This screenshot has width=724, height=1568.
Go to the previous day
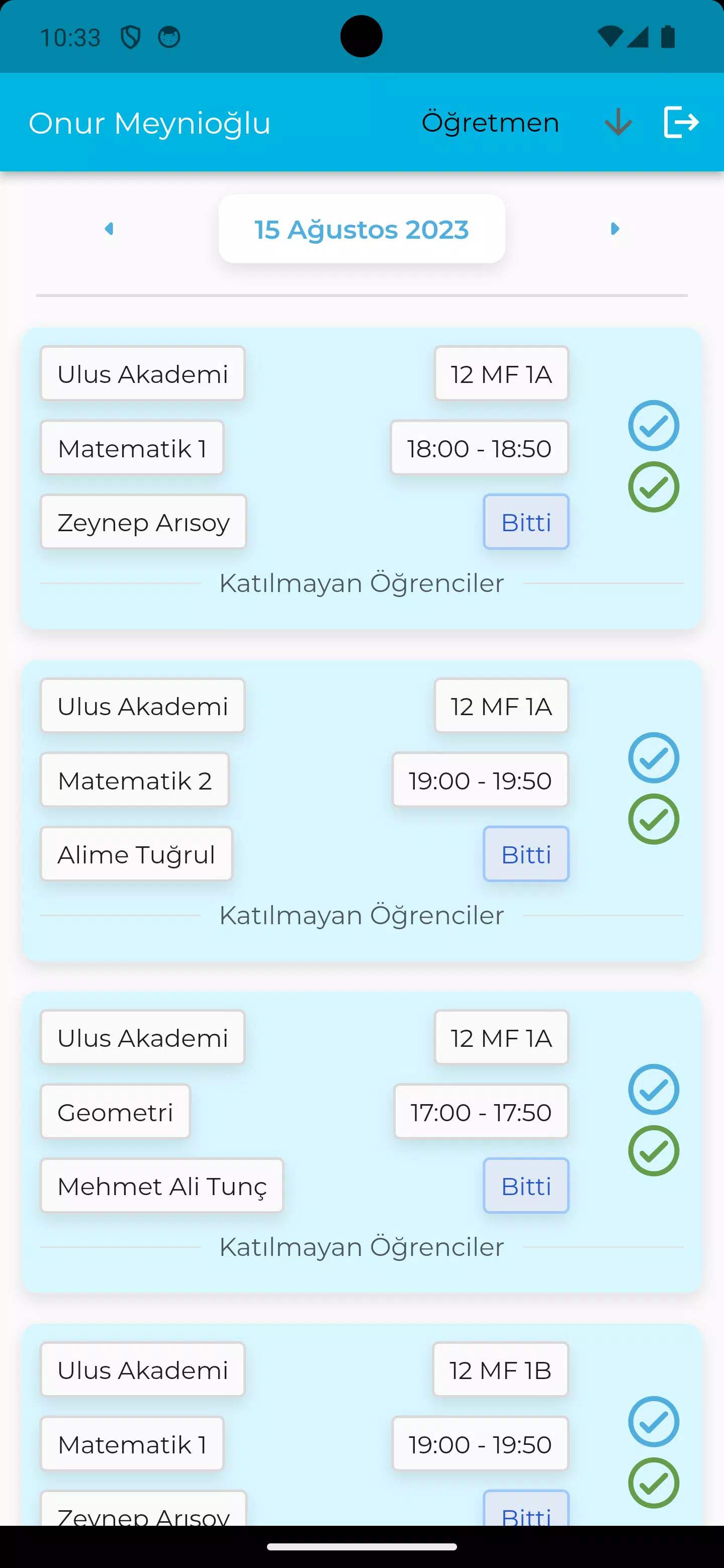[109, 229]
